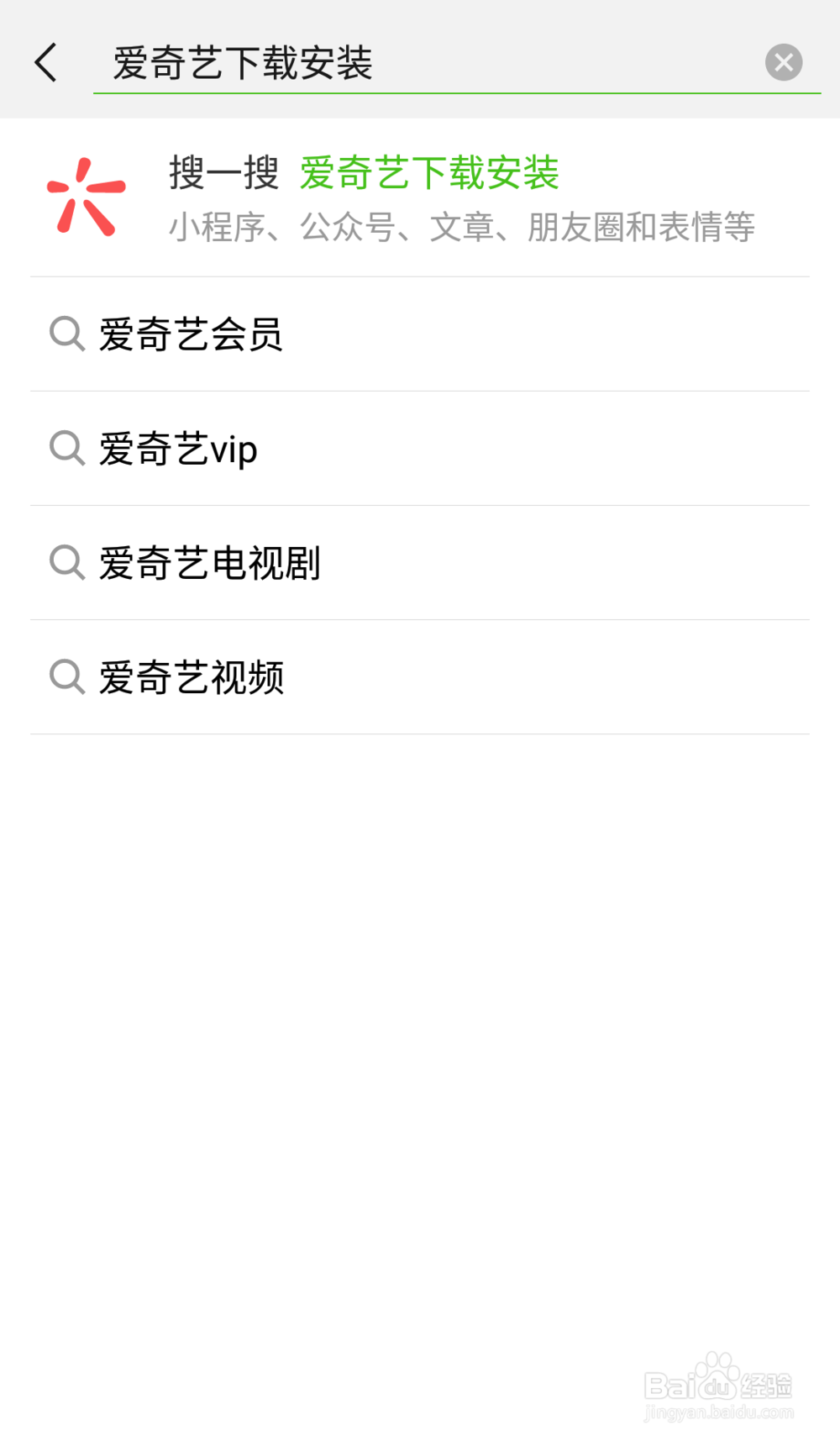Select the 爱奇艺会员 suggestion
The image size is (840, 1441).
(x=420, y=334)
